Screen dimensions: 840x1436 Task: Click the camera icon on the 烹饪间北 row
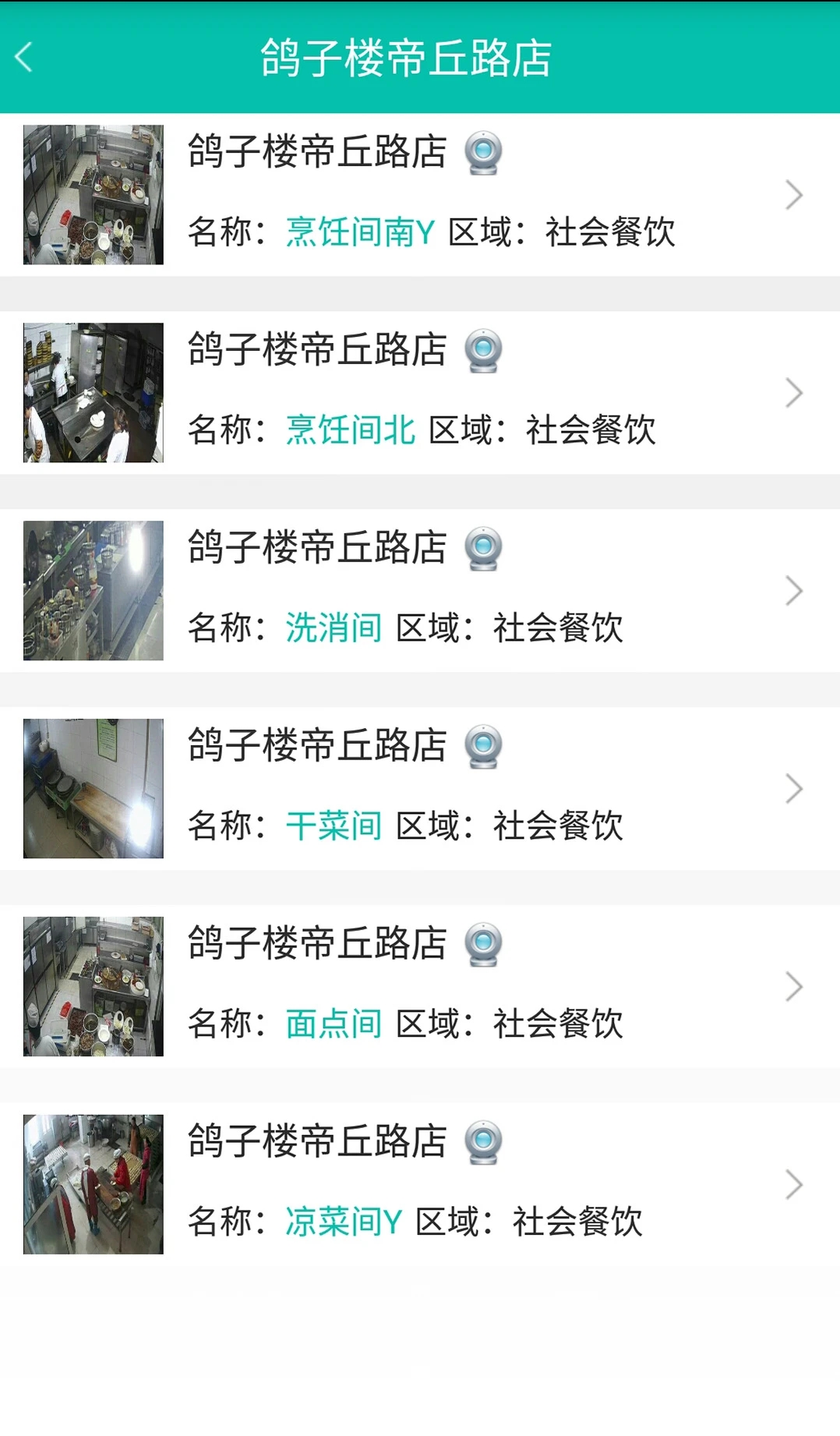484,352
